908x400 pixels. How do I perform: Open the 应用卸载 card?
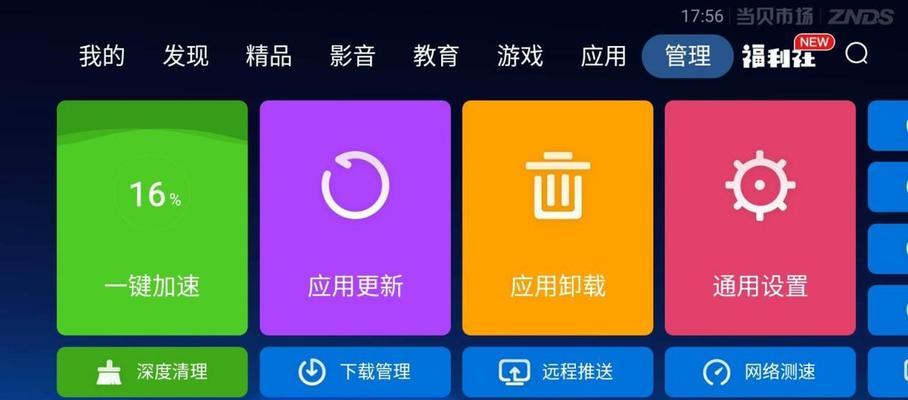557,217
